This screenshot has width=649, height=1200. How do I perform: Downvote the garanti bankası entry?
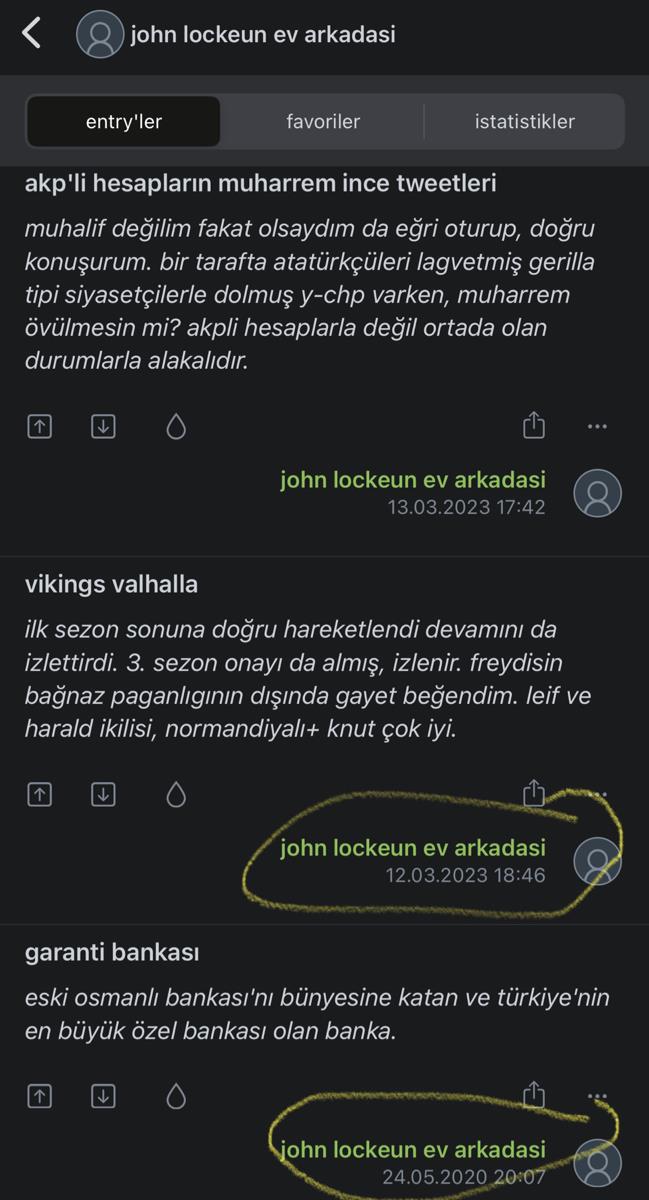click(x=103, y=1096)
